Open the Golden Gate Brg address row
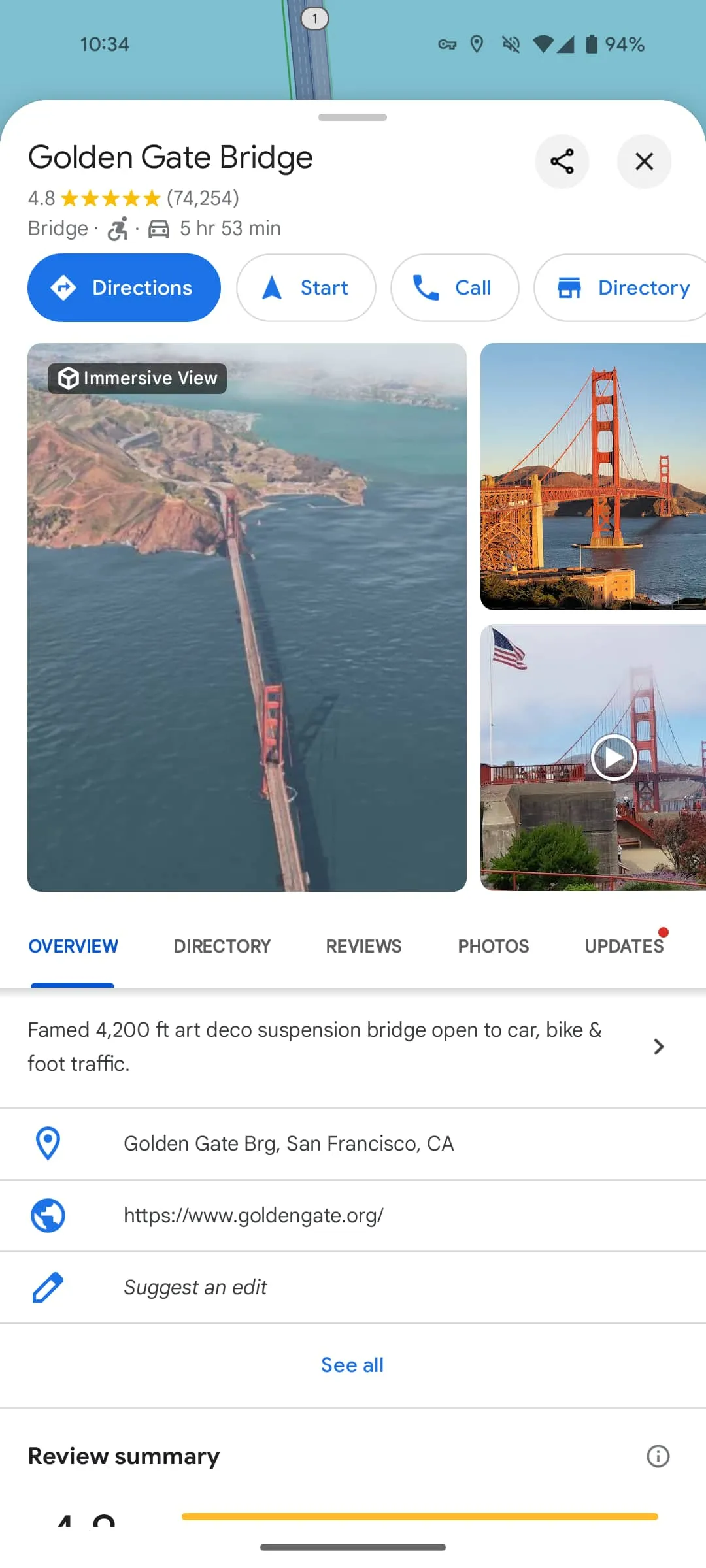 pyautogui.click(x=288, y=1143)
